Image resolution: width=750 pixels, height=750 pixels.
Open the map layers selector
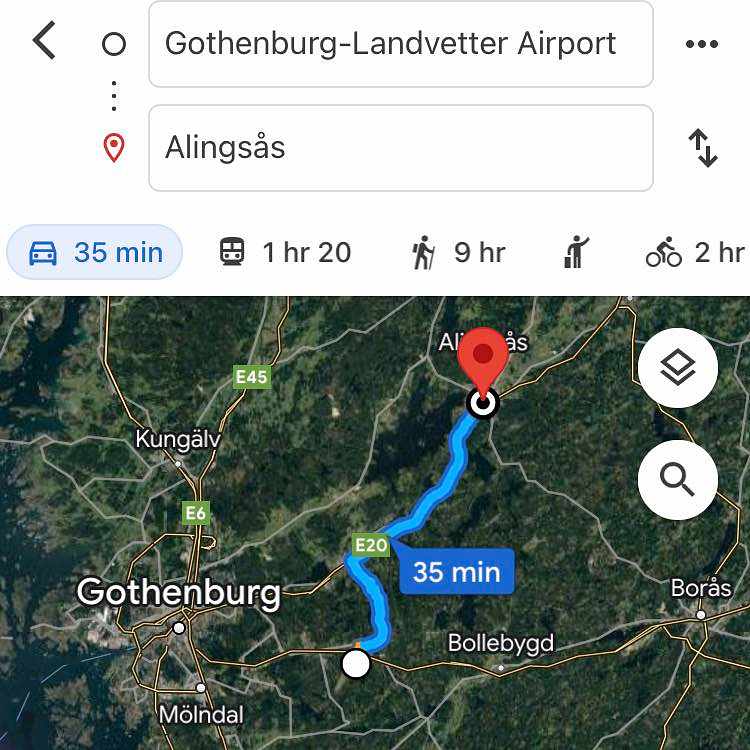click(x=677, y=368)
